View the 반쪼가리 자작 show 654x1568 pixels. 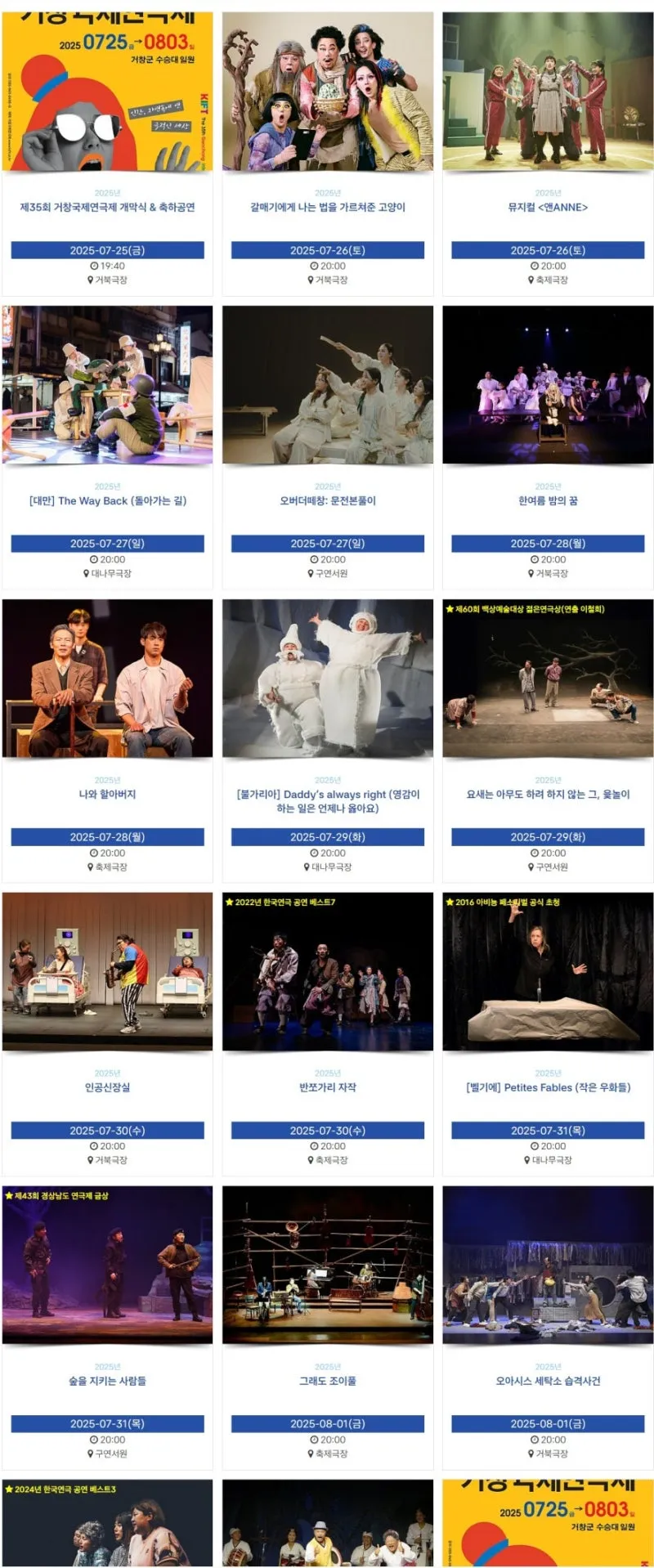327,1088
